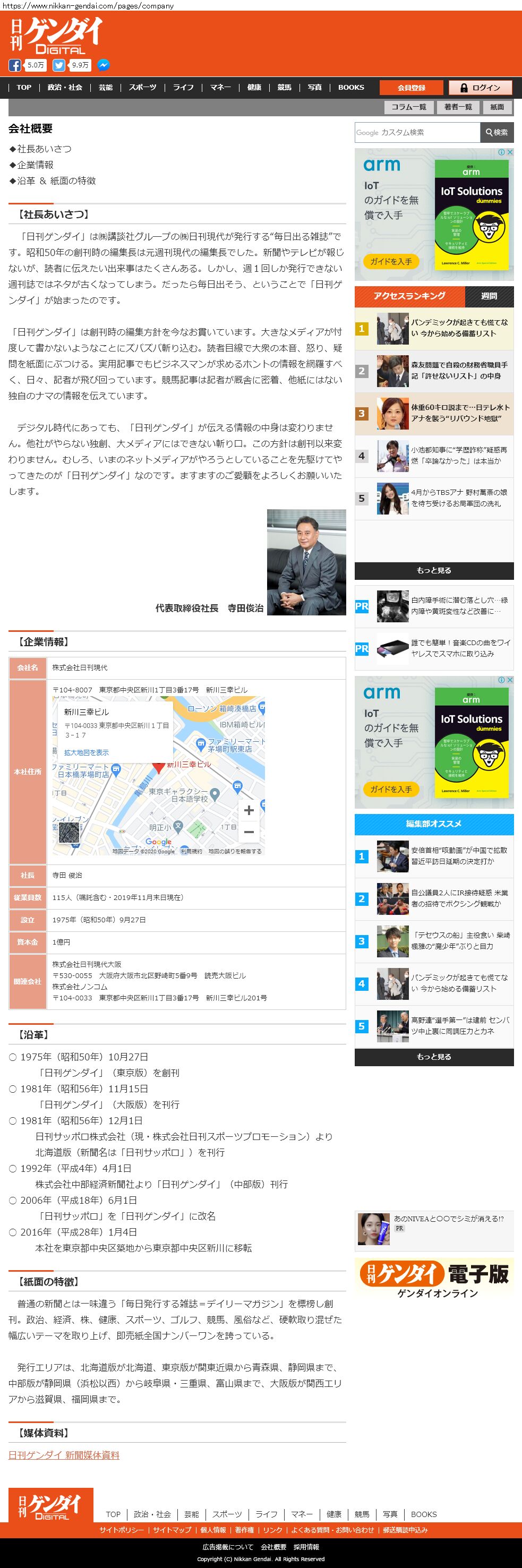The width and height of the screenshot is (522, 1568).
Task: Open the コラム一覧 button
Action: click(x=409, y=107)
